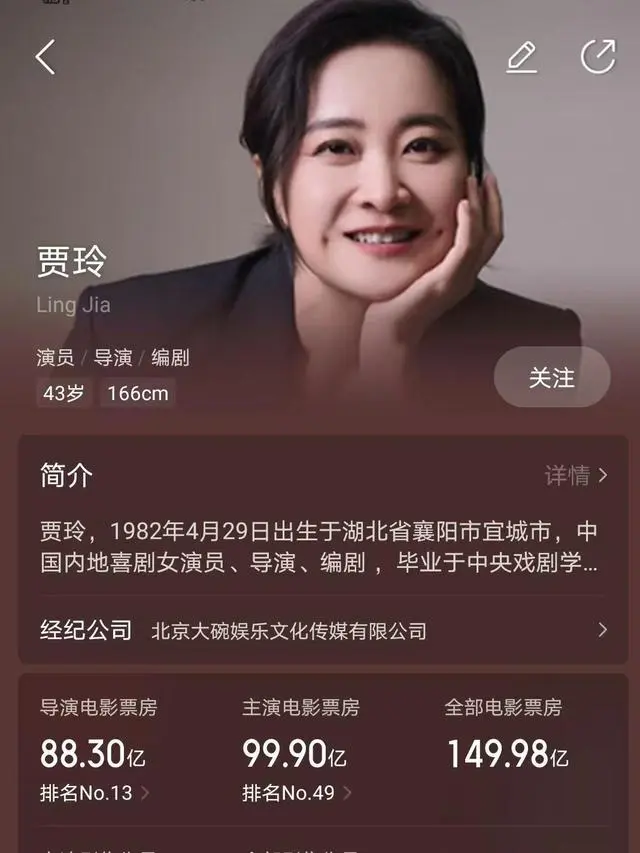The width and height of the screenshot is (640, 853).
Task: Open the edit pencil icon
Action: tap(521, 57)
